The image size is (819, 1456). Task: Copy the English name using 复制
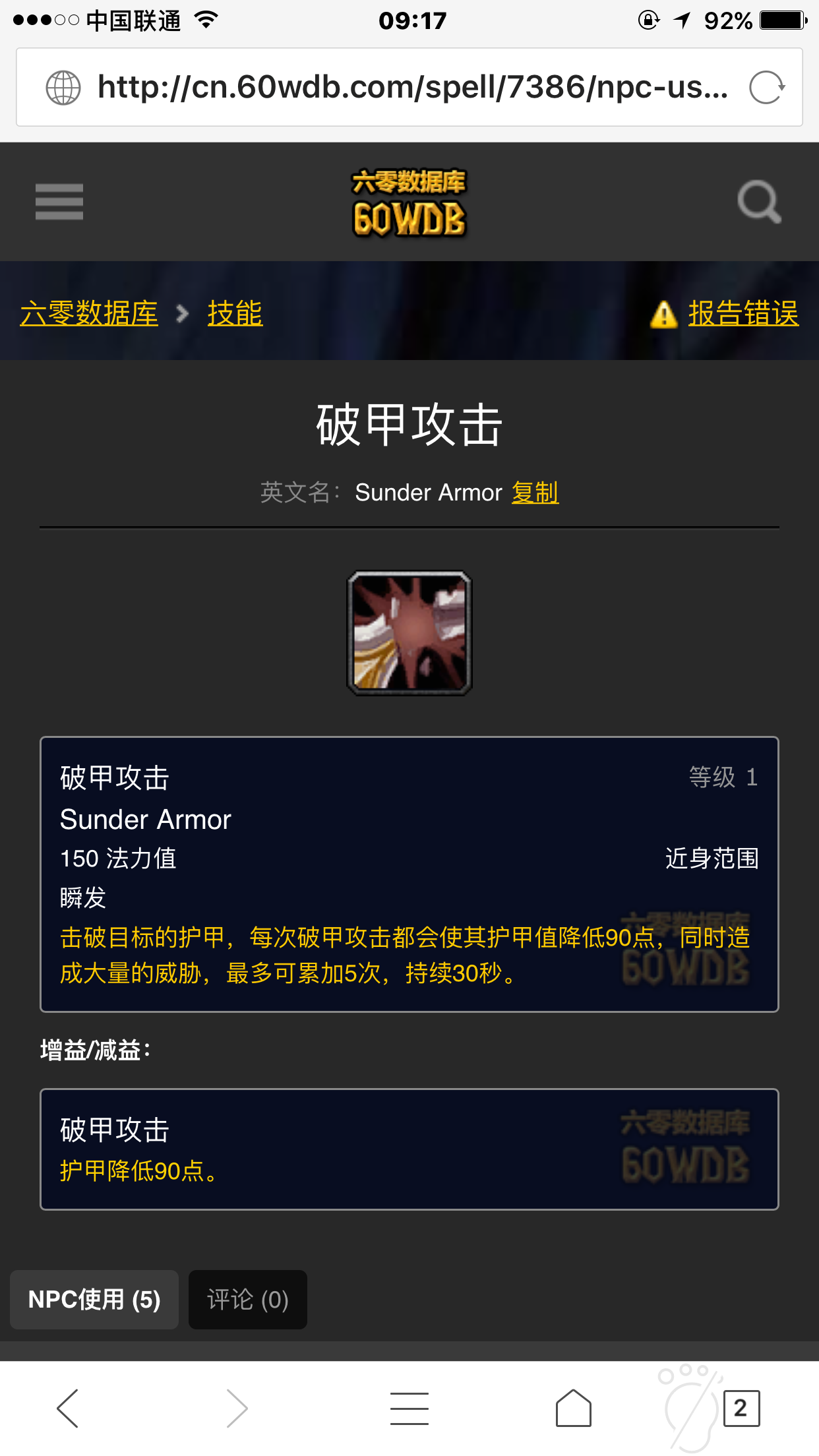coord(536,492)
